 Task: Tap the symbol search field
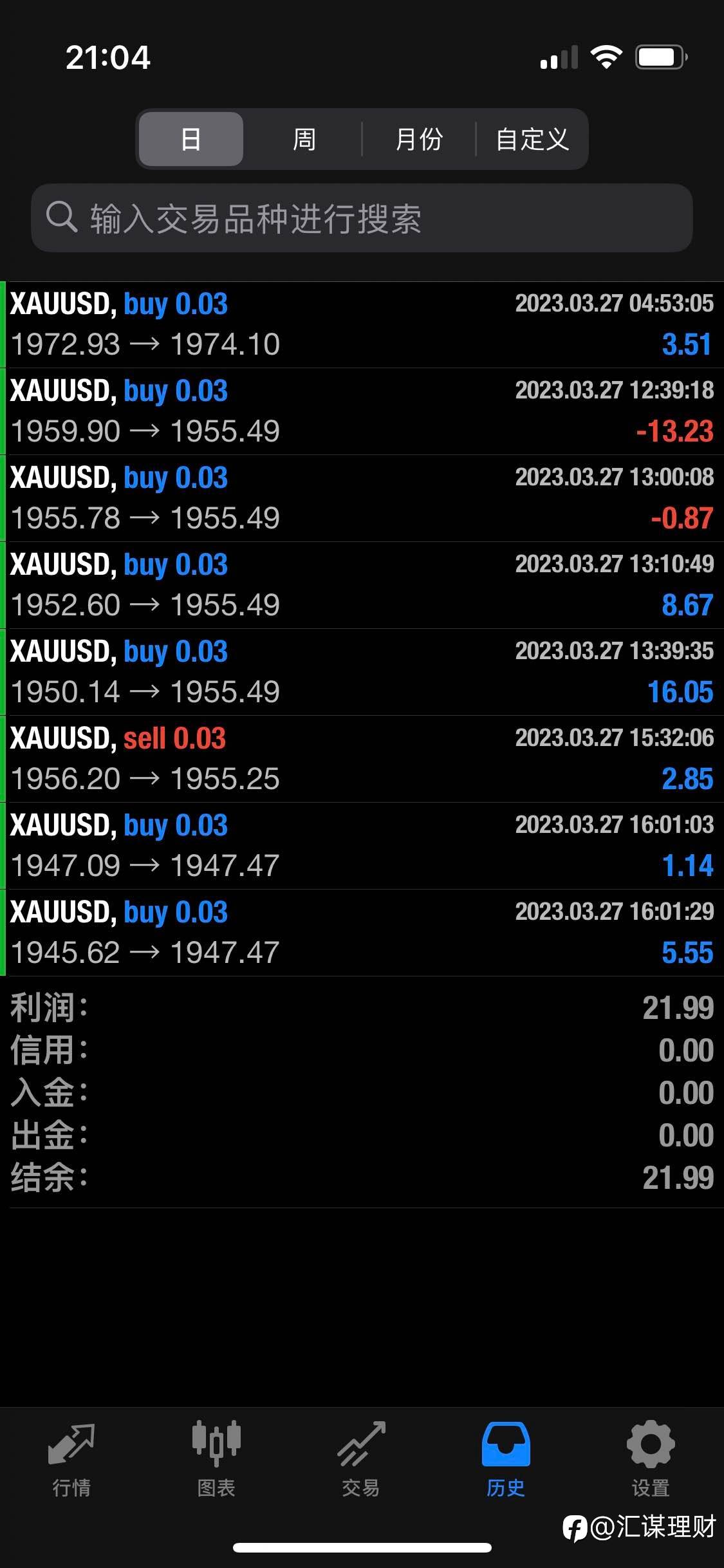tap(362, 218)
